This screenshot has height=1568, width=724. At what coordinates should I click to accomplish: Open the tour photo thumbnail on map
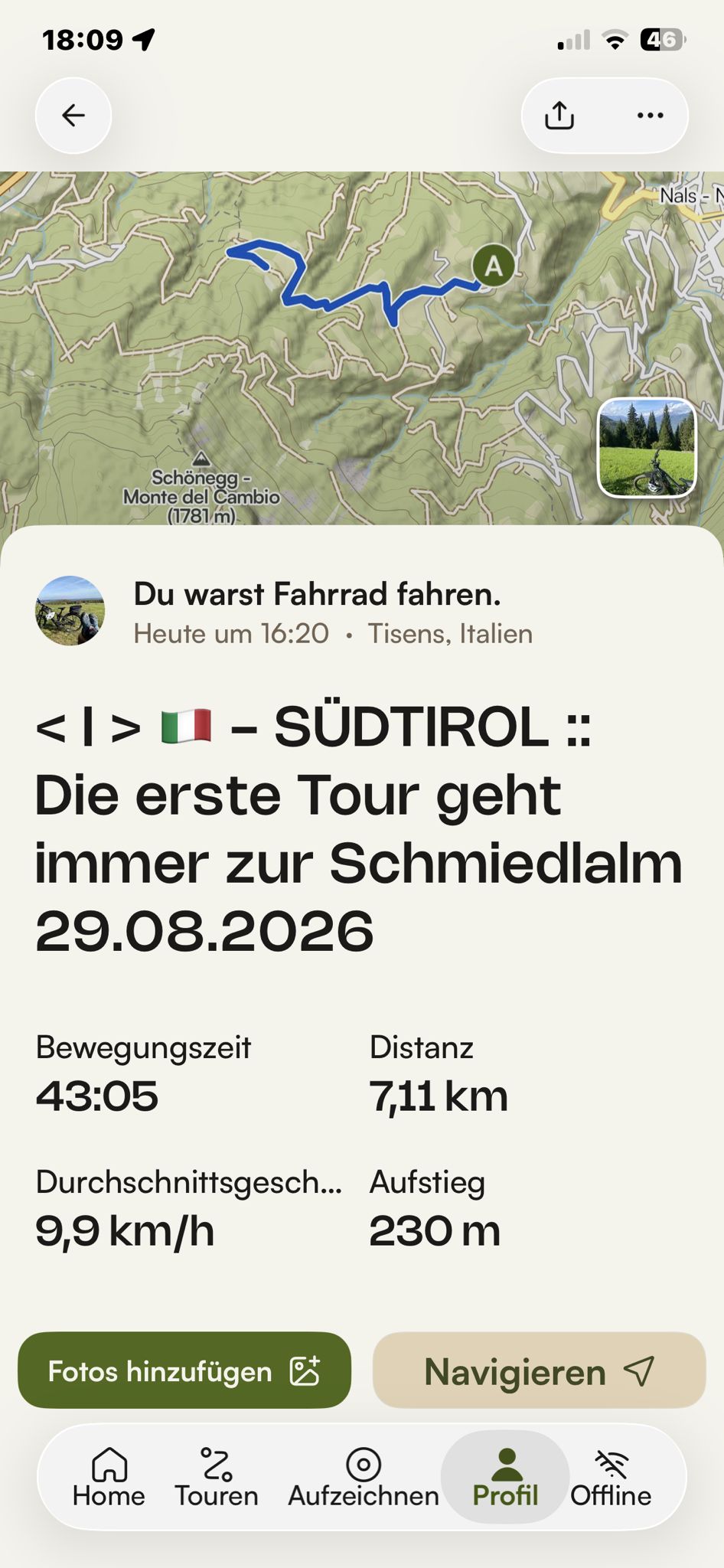[647, 448]
